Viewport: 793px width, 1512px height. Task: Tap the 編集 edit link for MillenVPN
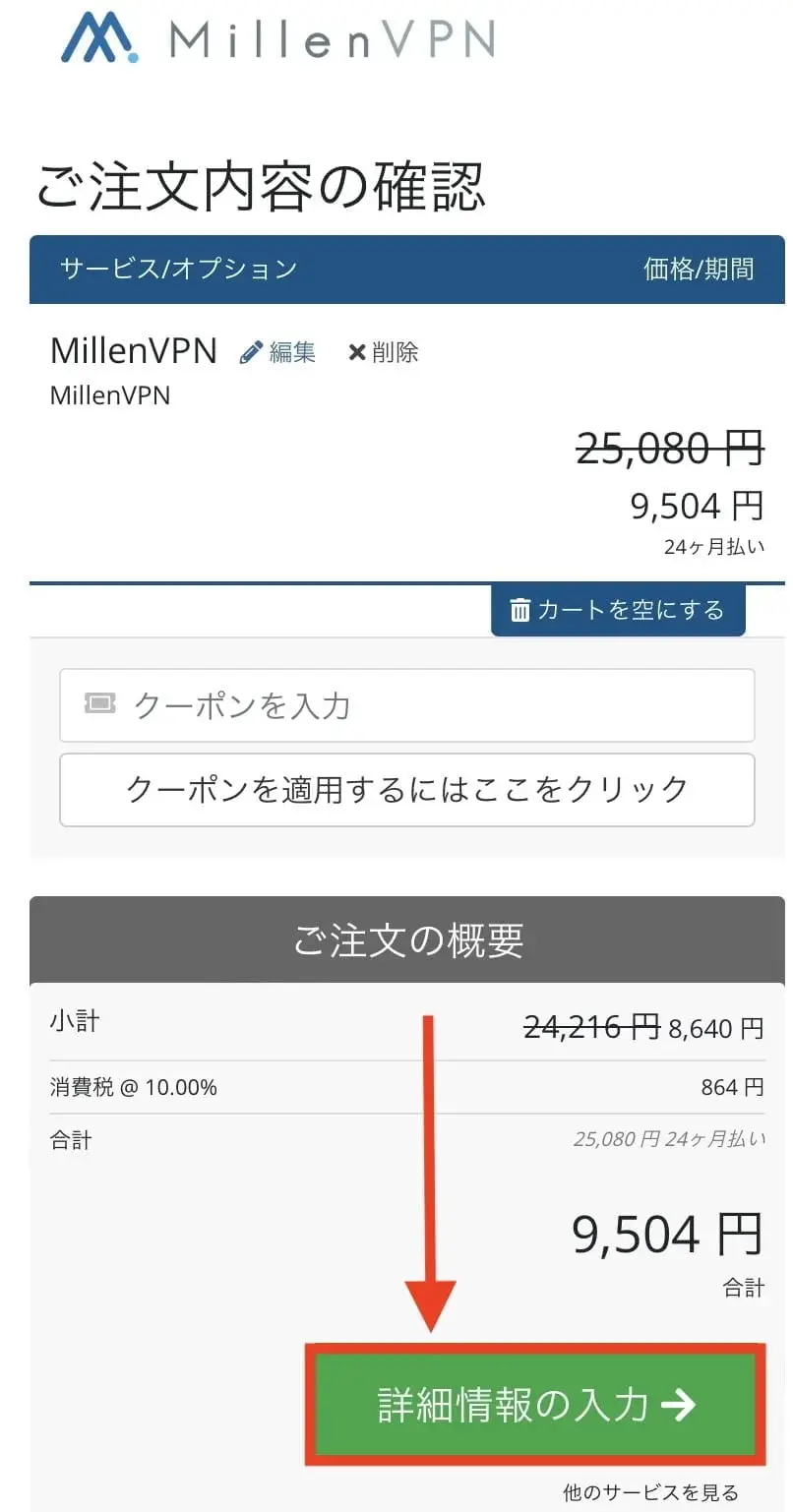[x=277, y=352]
